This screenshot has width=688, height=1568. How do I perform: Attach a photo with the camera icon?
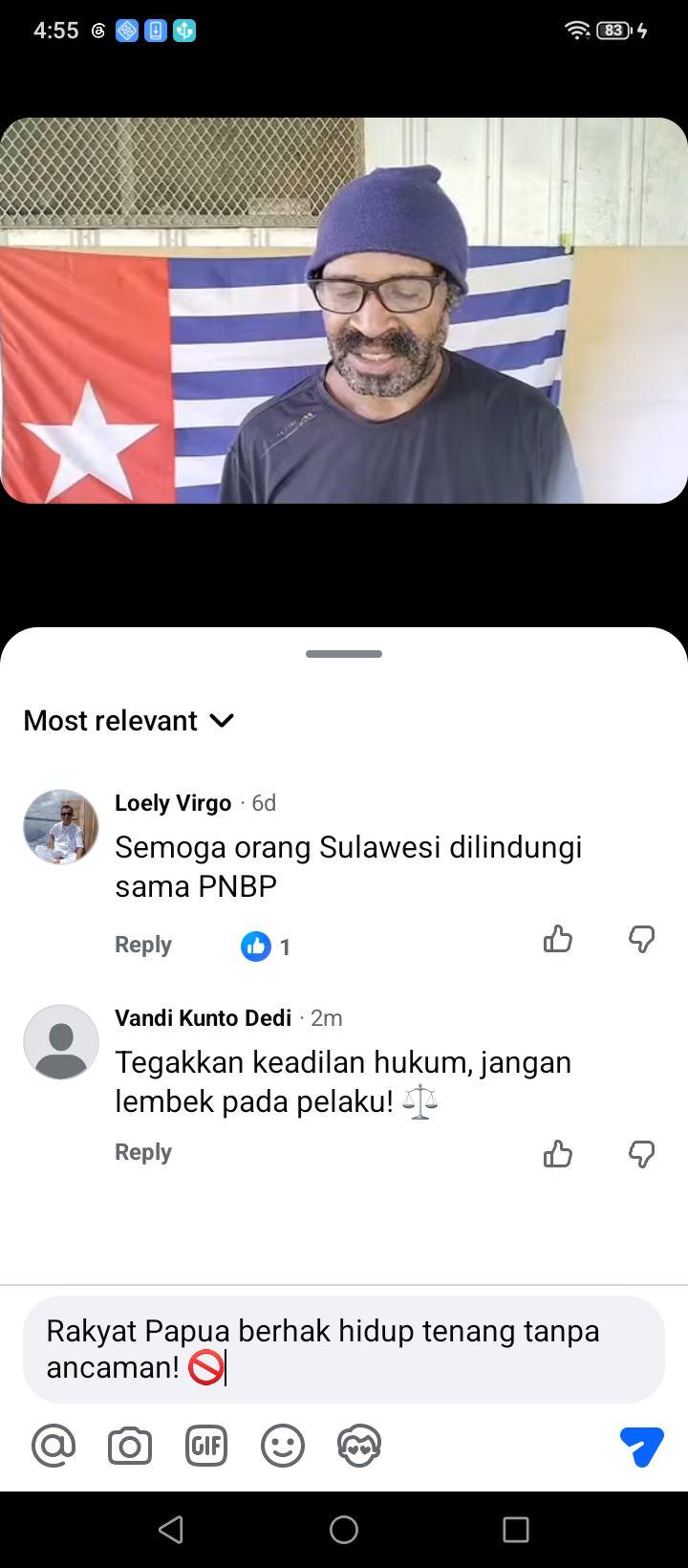click(130, 1446)
